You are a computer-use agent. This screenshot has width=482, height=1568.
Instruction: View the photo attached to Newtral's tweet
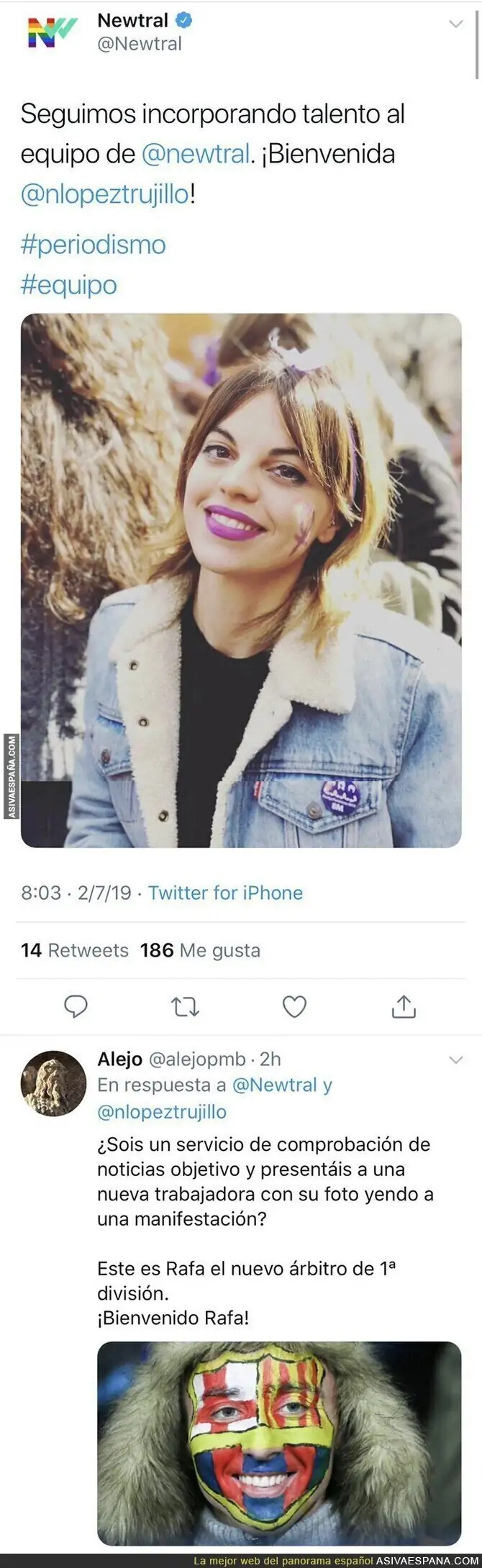coord(241,580)
